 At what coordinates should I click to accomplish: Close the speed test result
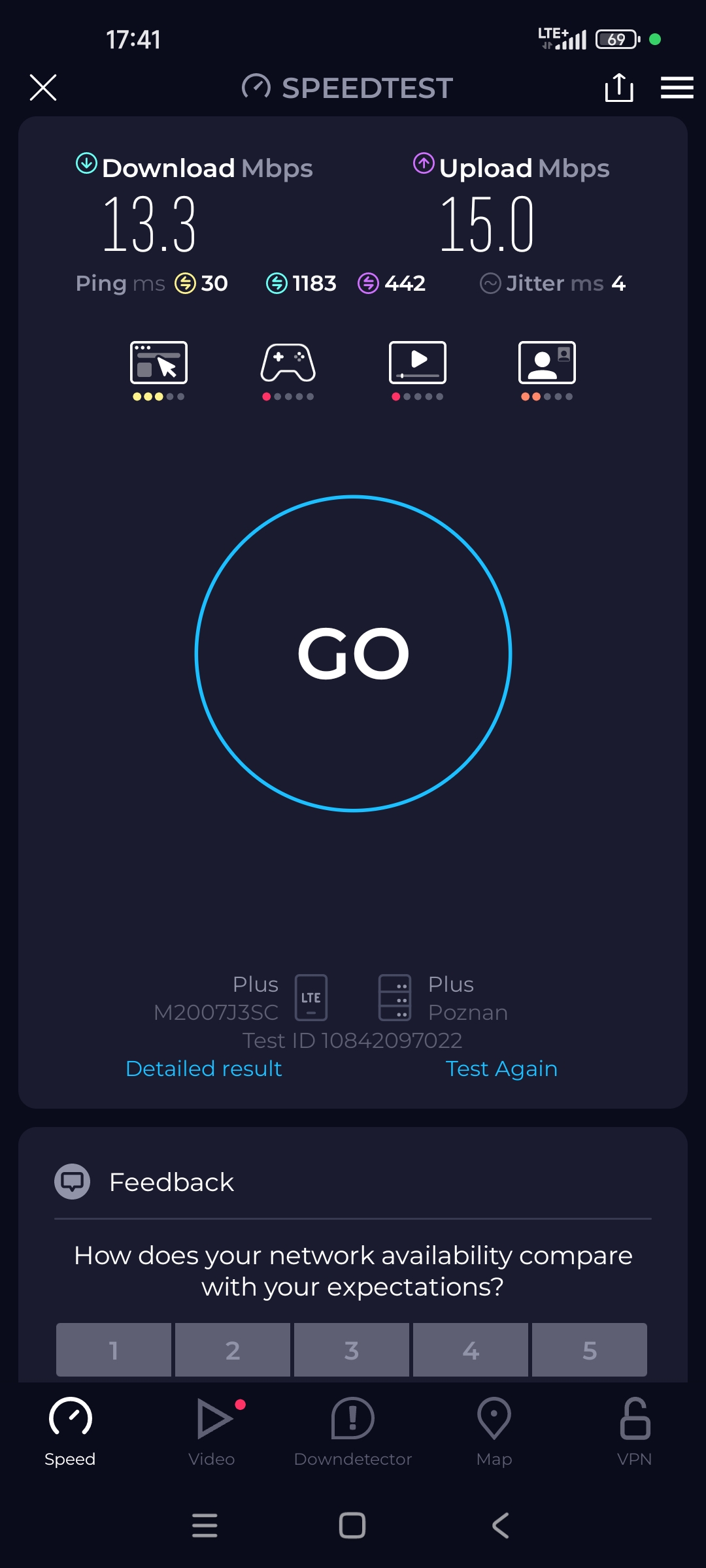tap(43, 88)
